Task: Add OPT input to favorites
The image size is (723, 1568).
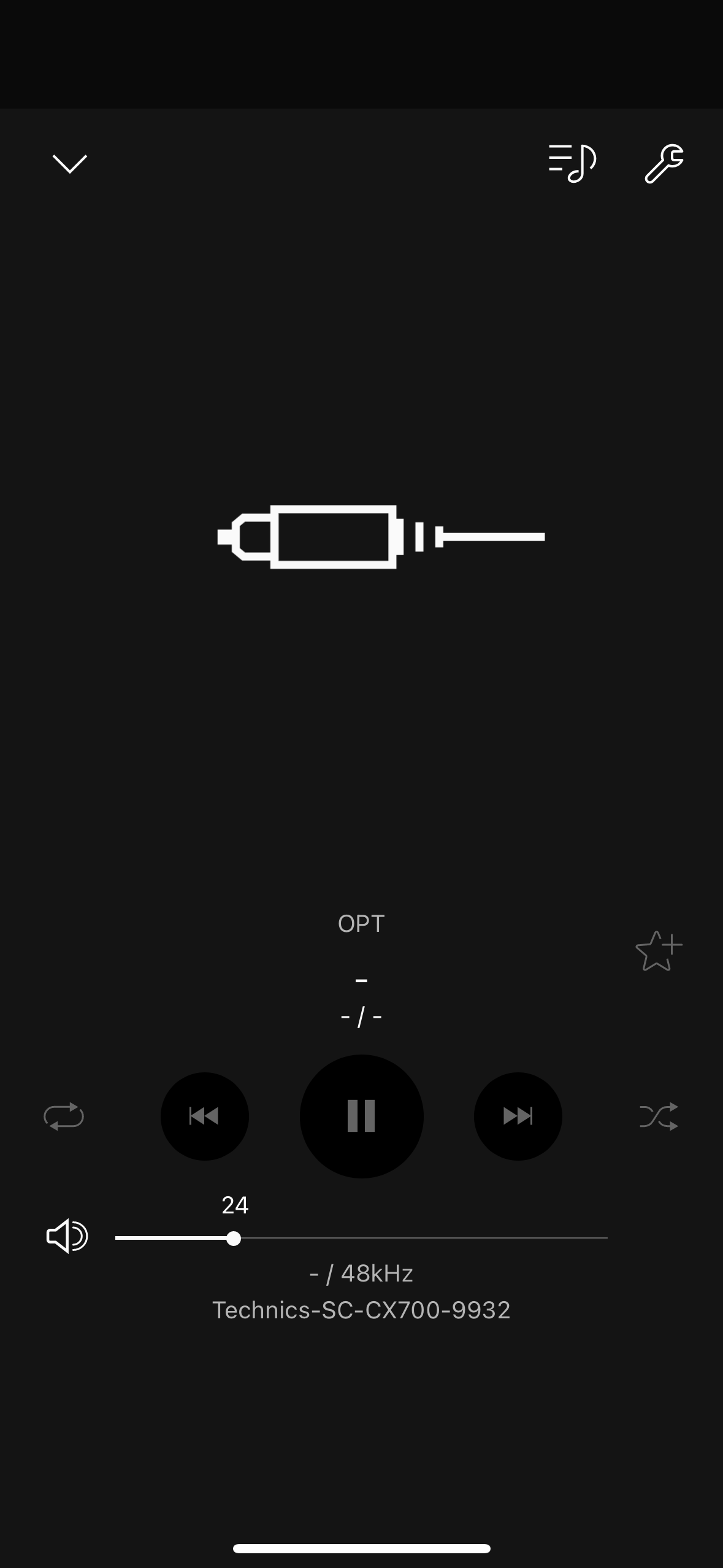Action: [658, 951]
